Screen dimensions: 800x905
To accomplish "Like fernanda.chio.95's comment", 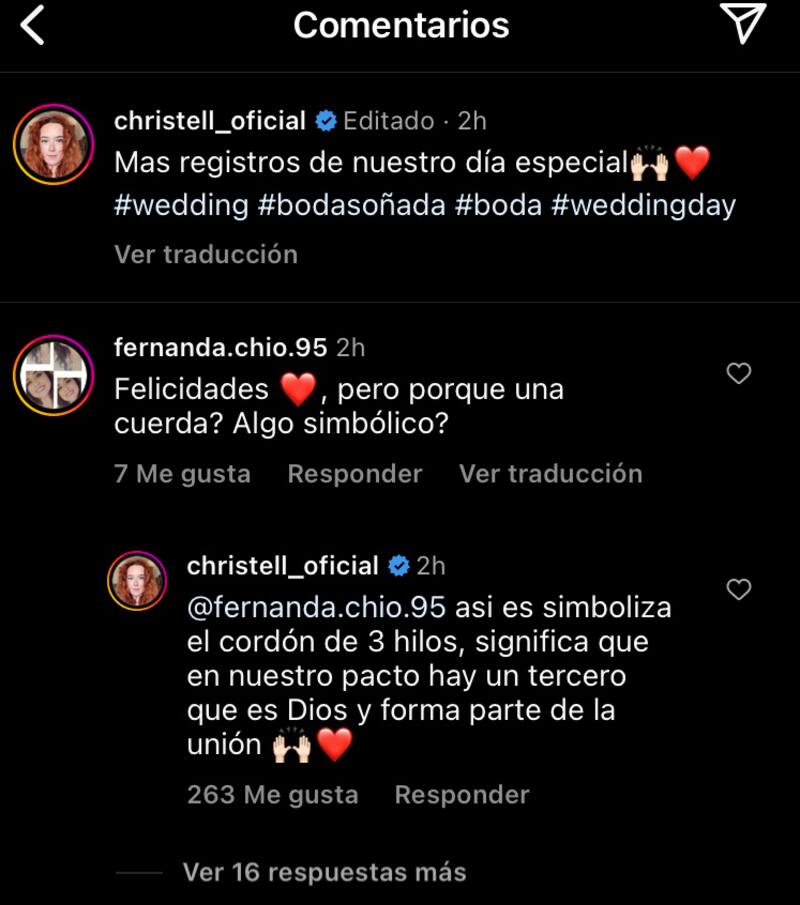I will [x=738, y=374].
